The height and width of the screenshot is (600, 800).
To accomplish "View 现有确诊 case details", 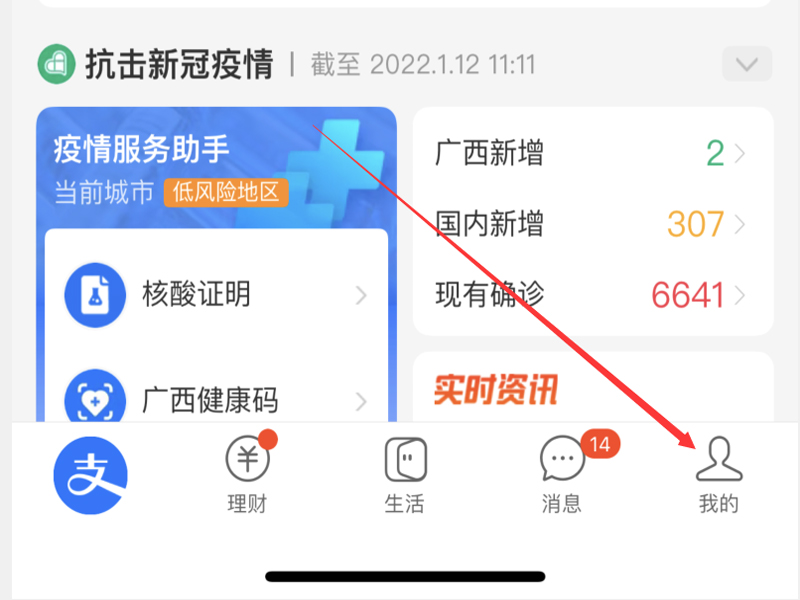I will (592, 295).
